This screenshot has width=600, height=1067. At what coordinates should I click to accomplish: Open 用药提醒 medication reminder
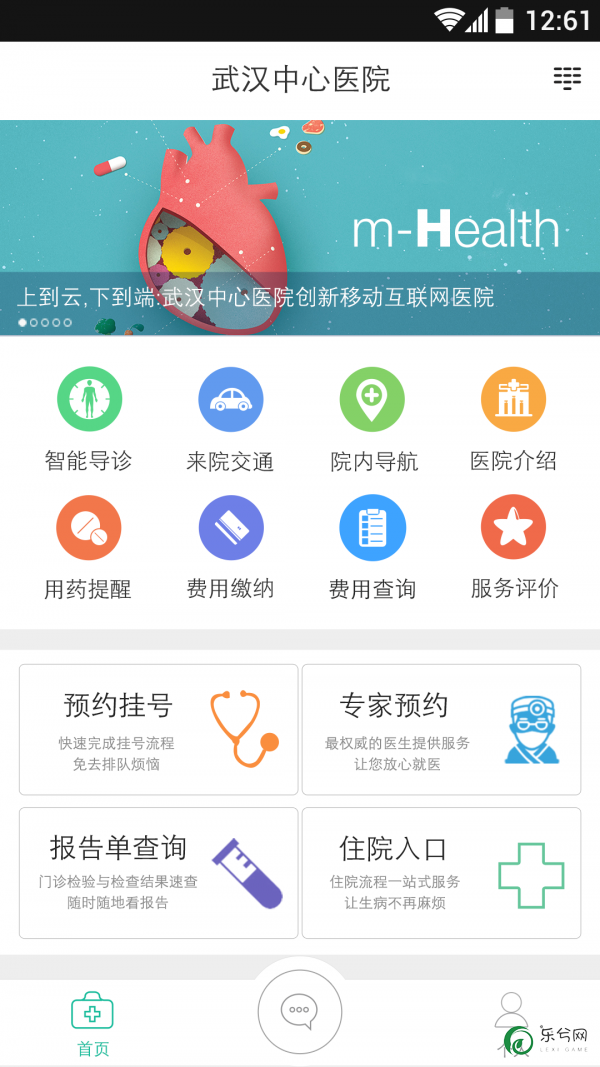pos(88,548)
